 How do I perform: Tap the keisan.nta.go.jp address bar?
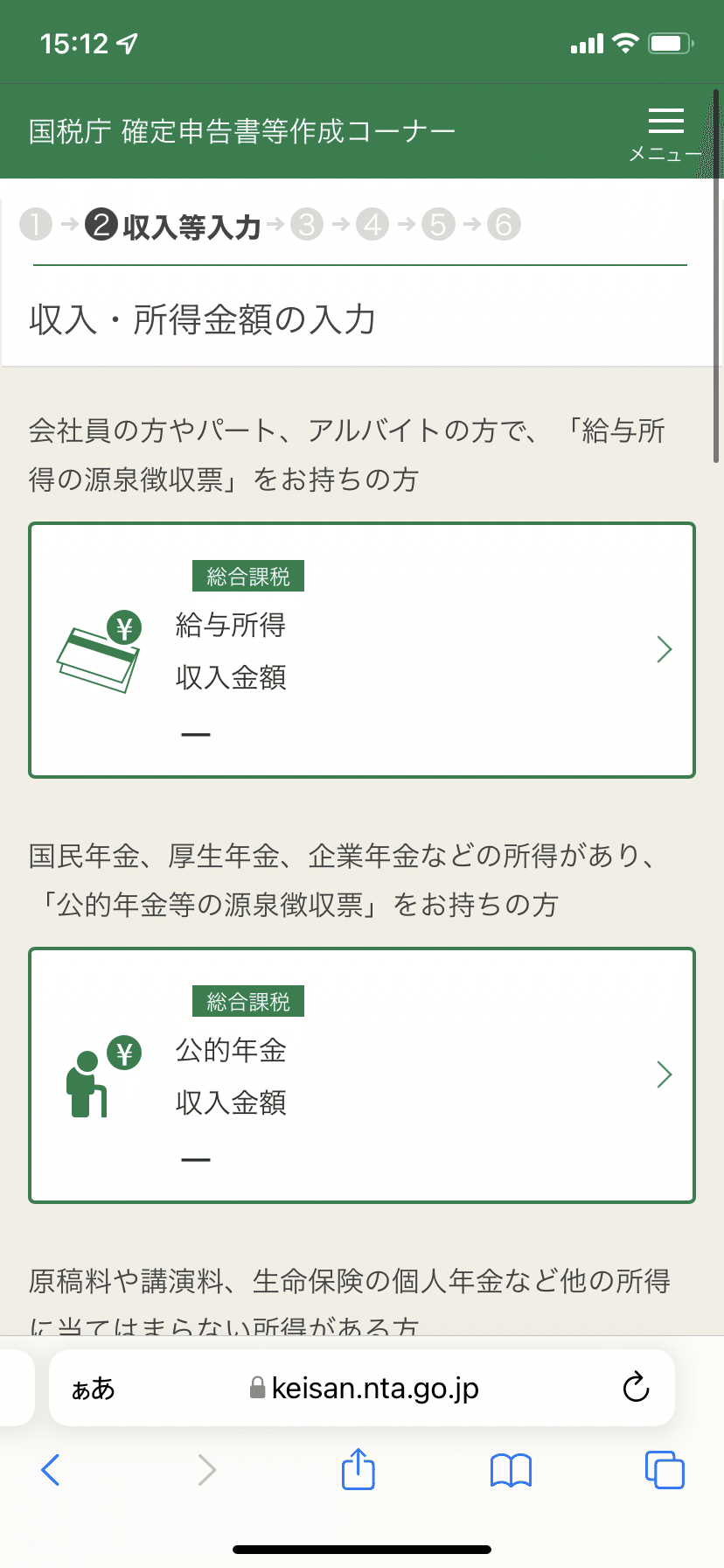pos(364,1389)
